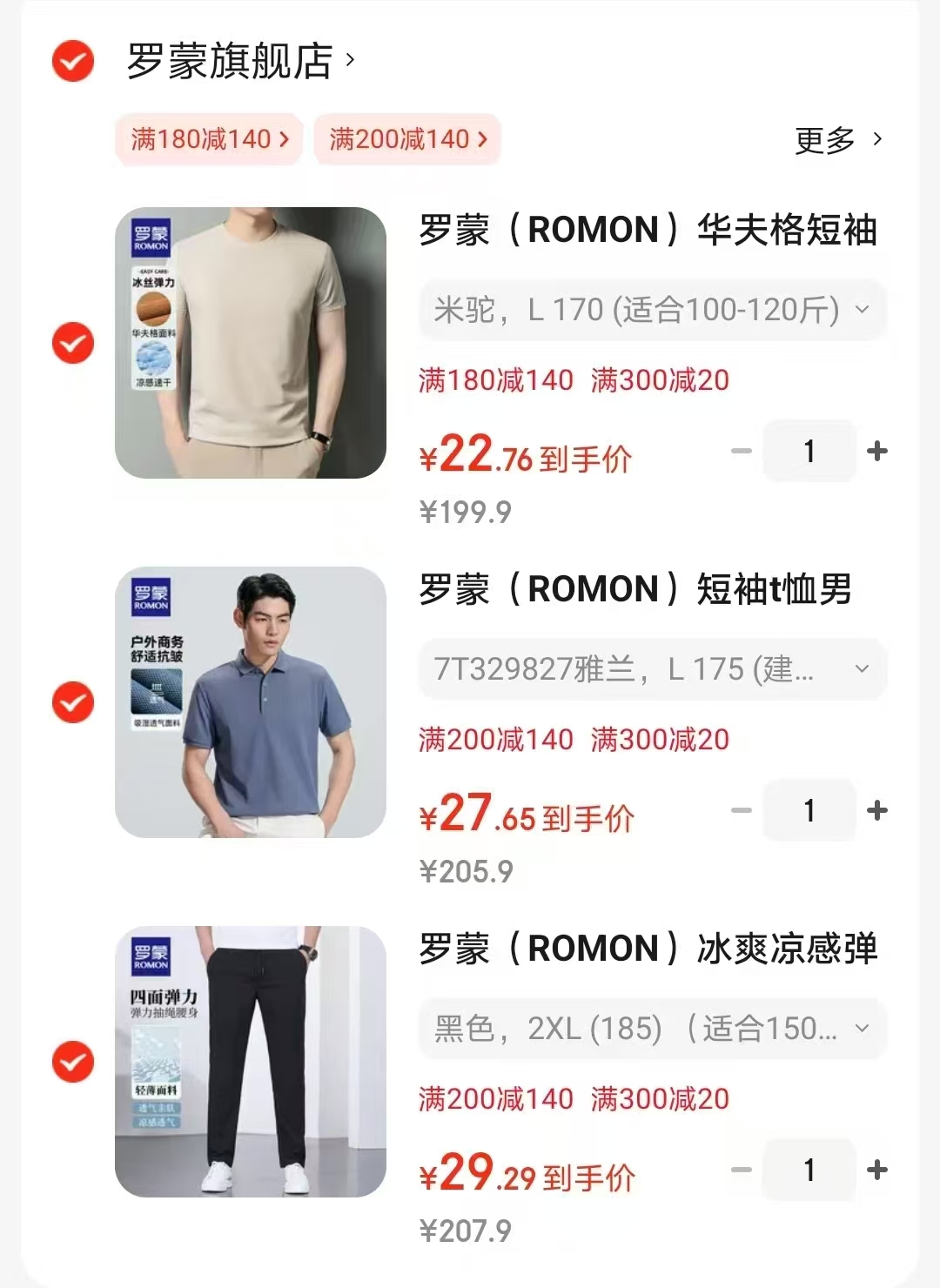View the 满180减140 coupon promotion
Viewport: 940px width, 1288px height.
[207, 139]
